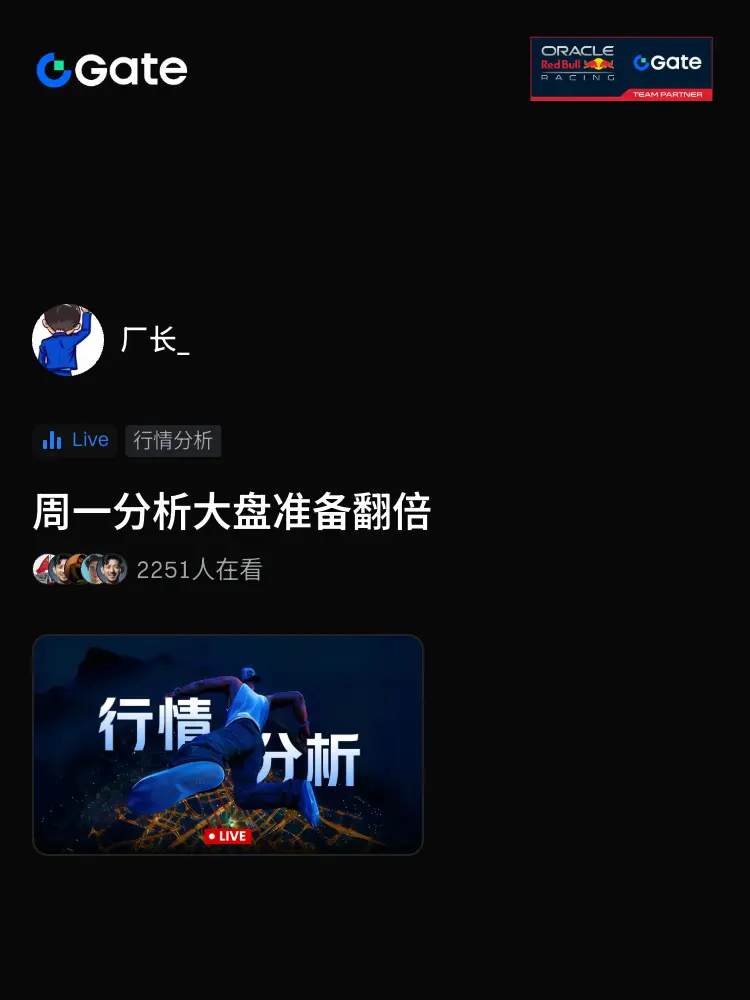Click the streamer name 厂长_

[156, 340]
